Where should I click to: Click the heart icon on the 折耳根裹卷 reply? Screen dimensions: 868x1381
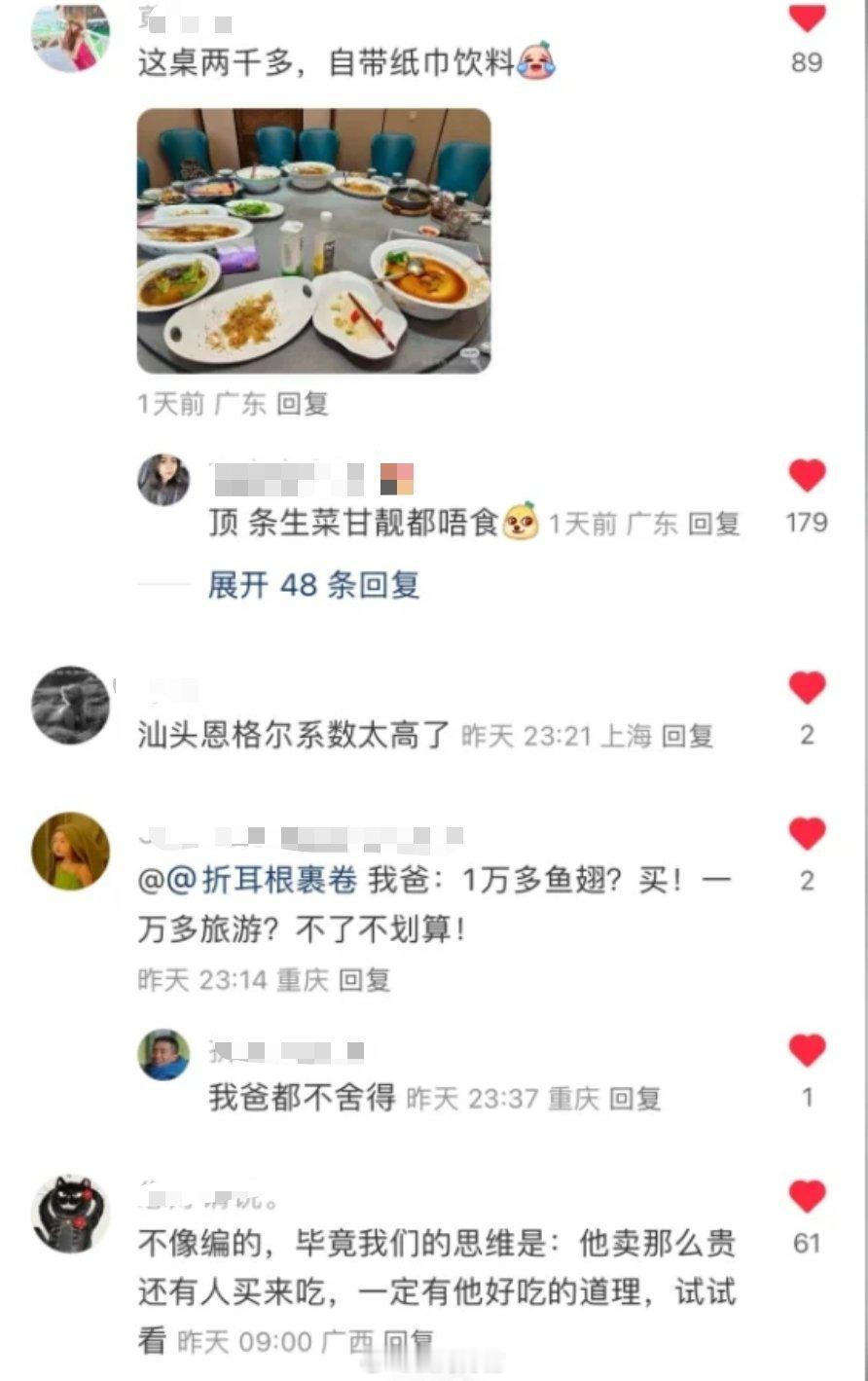point(806,836)
